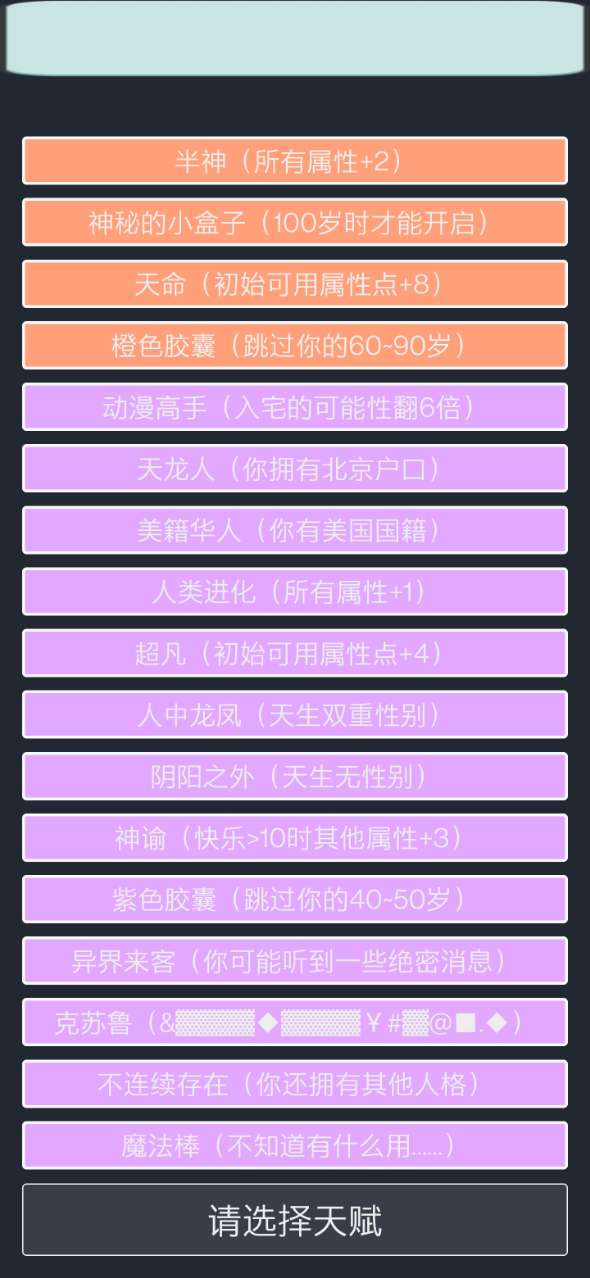
Task: Select 紫色胶囊 talent
Action: pyautogui.click(x=295, y=899)
